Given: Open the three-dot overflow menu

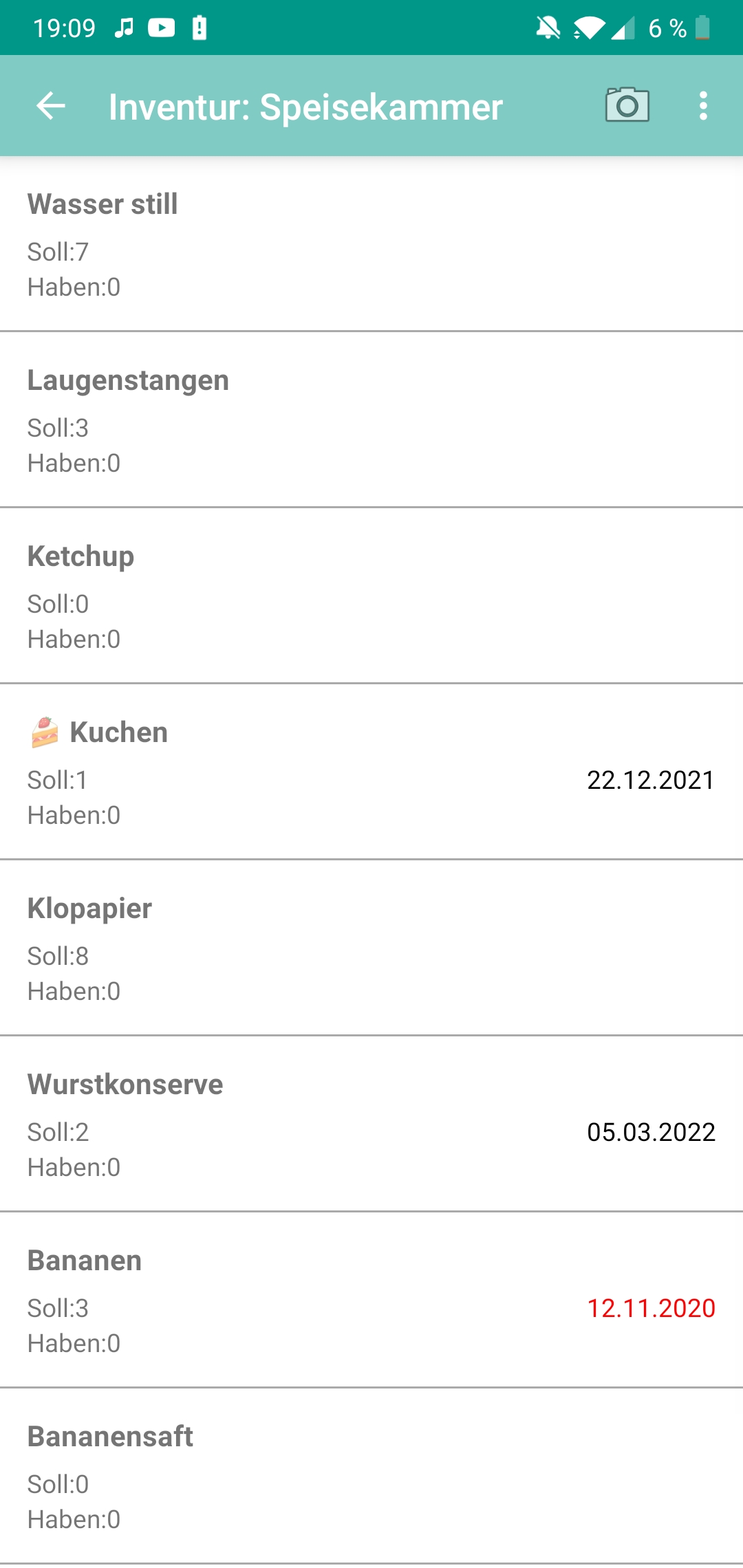Looking at the screenshot, I should pos(703,106).
